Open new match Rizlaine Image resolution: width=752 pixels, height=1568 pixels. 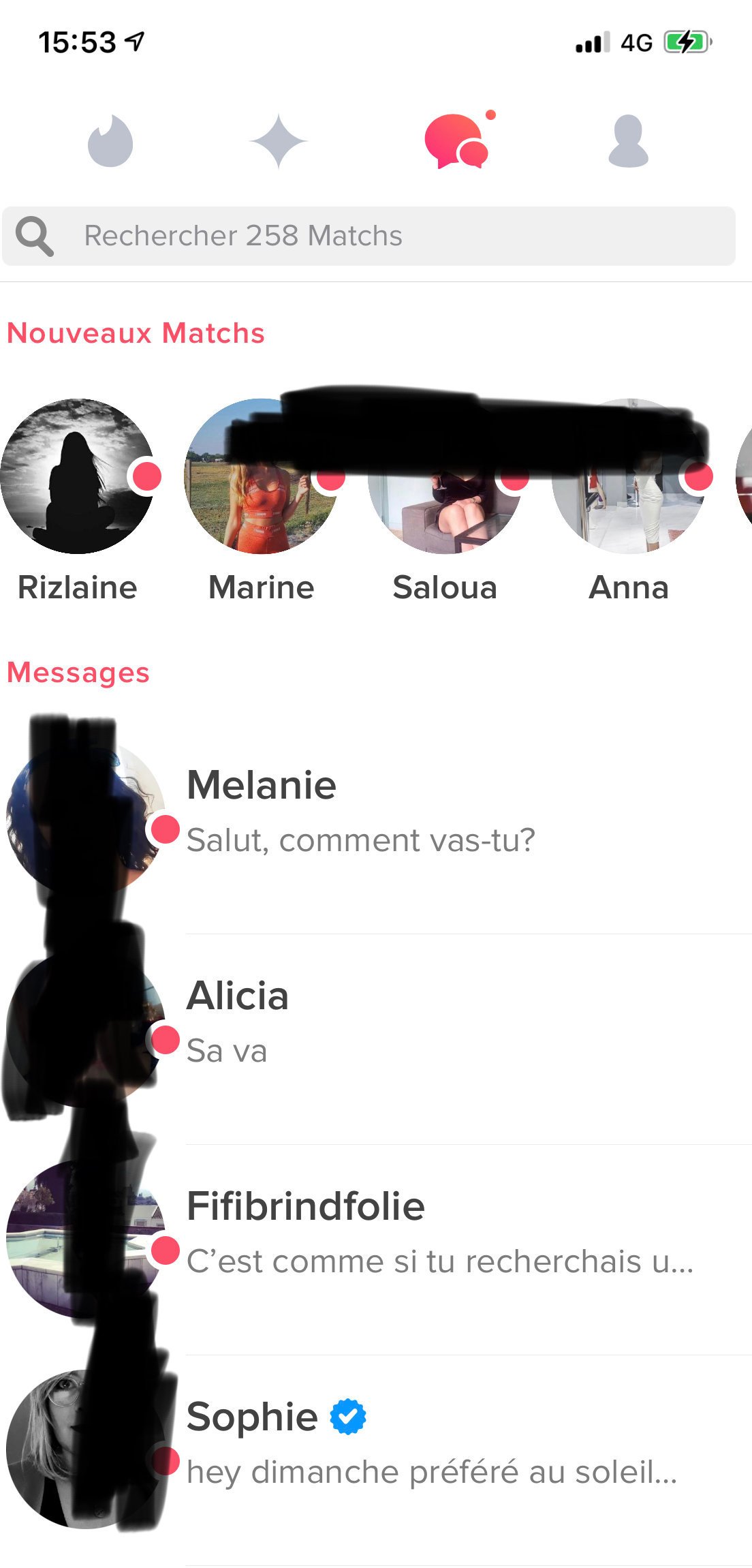(x=78, y=477)
